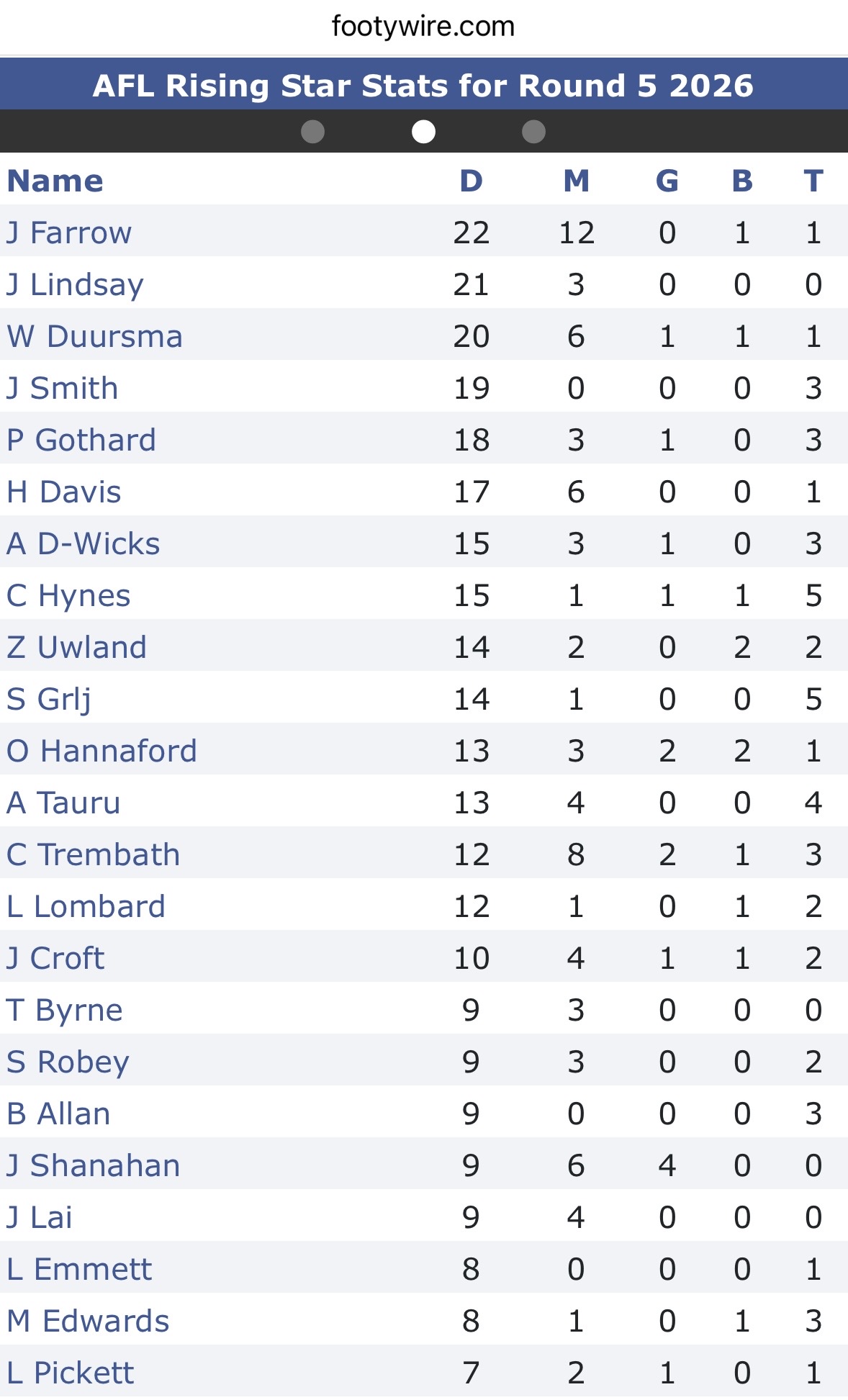The height and width of the screenshot is (1400, 848).
Task: Sort table by the D column header
Action: [471, 181]
